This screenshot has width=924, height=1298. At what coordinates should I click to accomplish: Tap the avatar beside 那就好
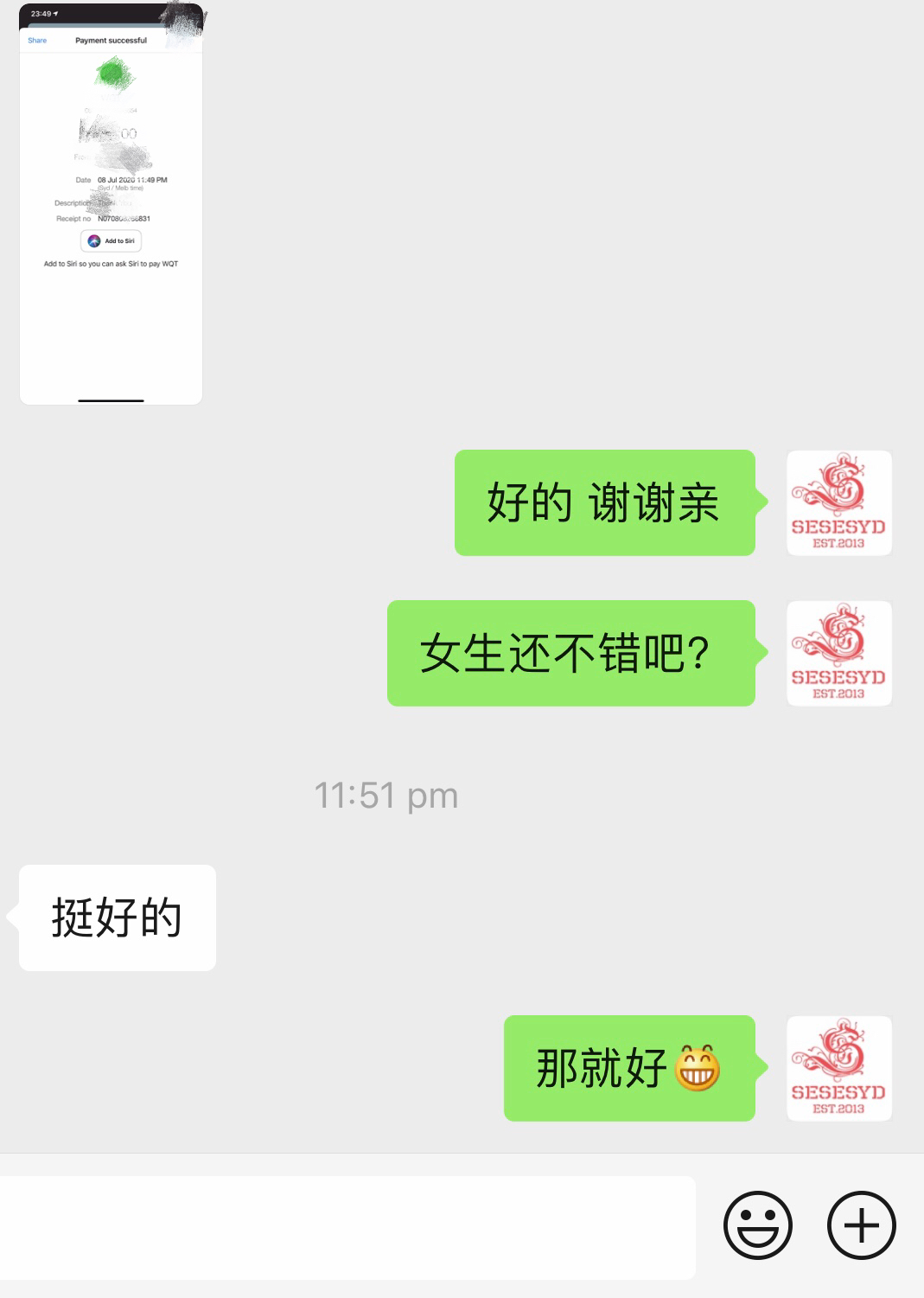click(838, 1068)
